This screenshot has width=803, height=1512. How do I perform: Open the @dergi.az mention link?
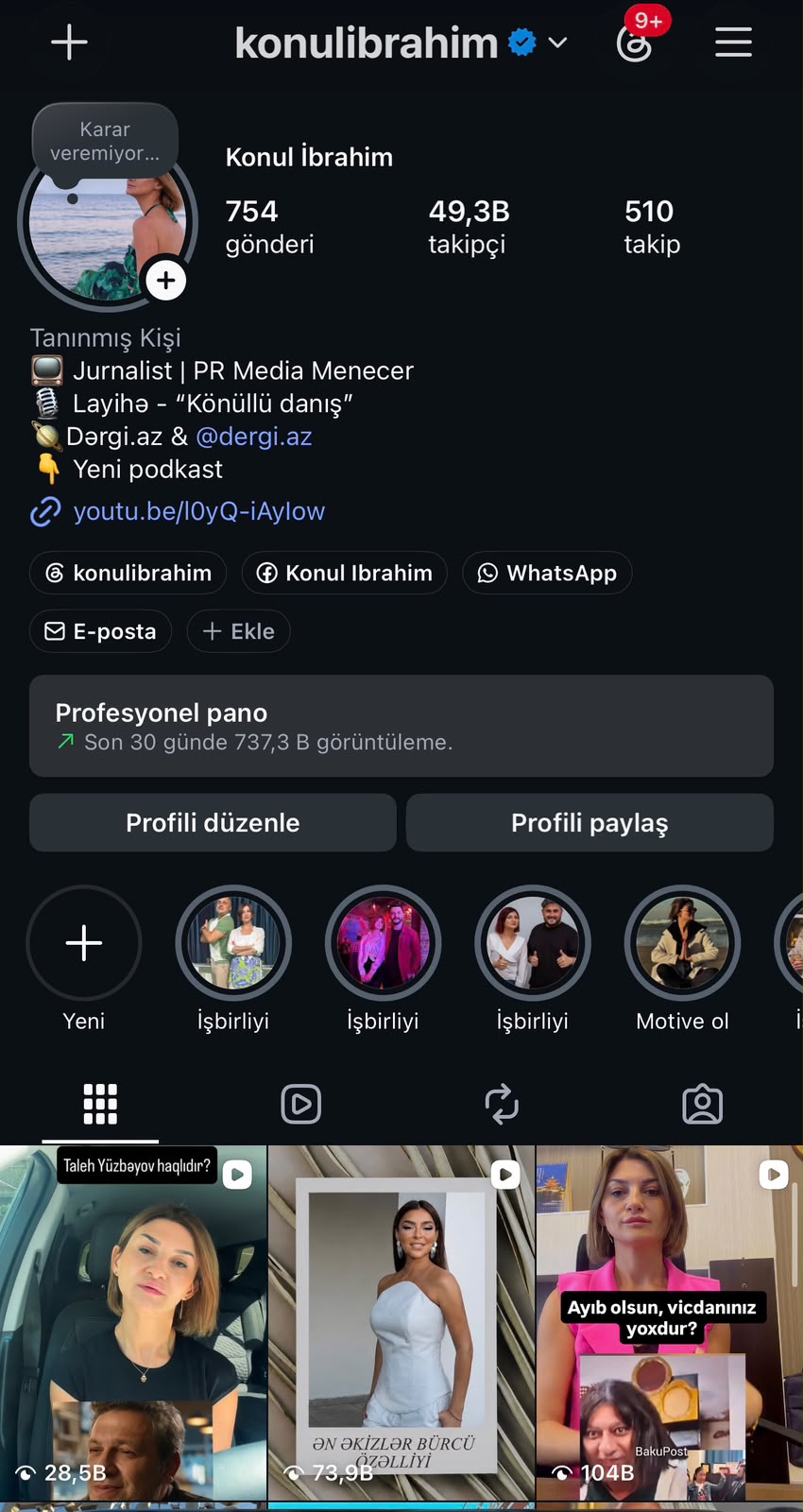click(x=253, y=437)
